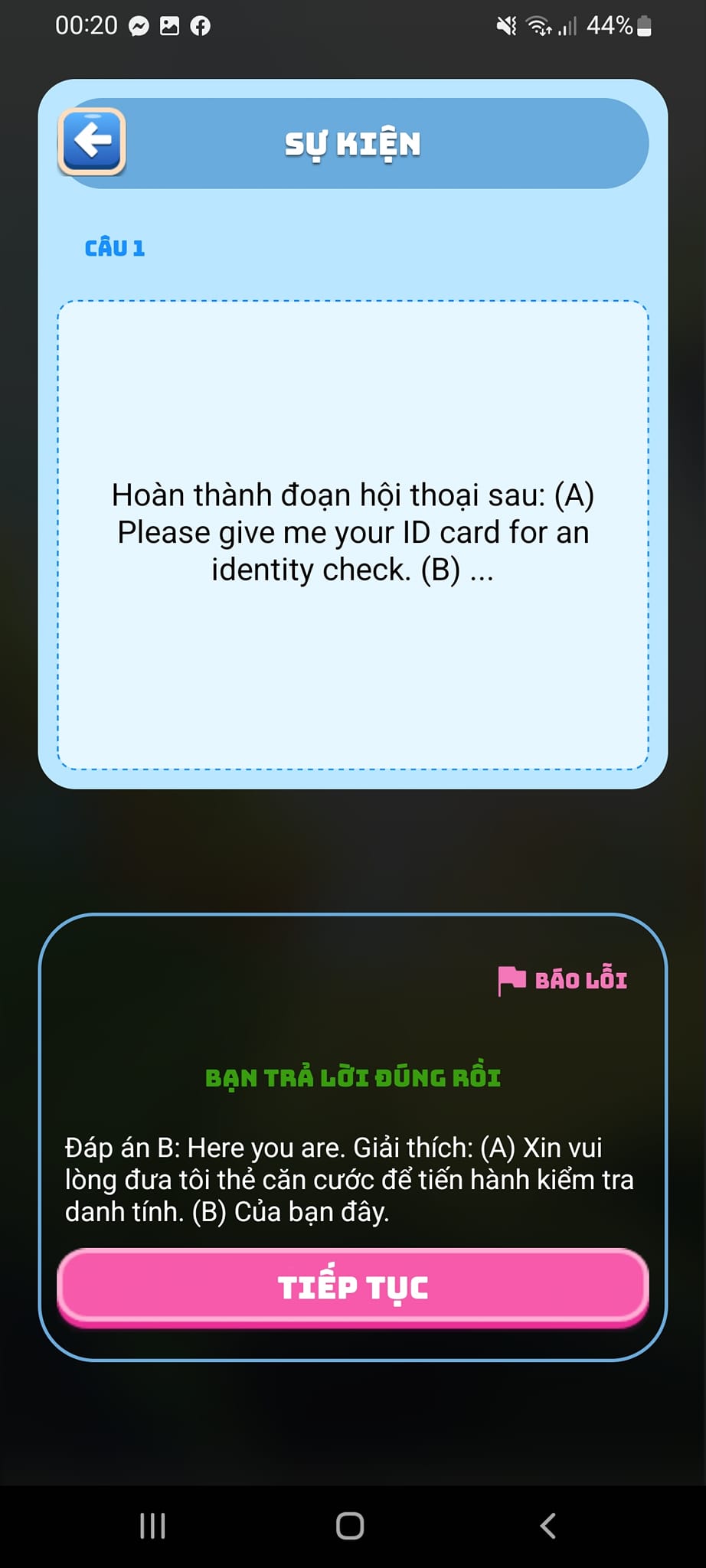Open recent apps from navigation bar

[153, 1526]
